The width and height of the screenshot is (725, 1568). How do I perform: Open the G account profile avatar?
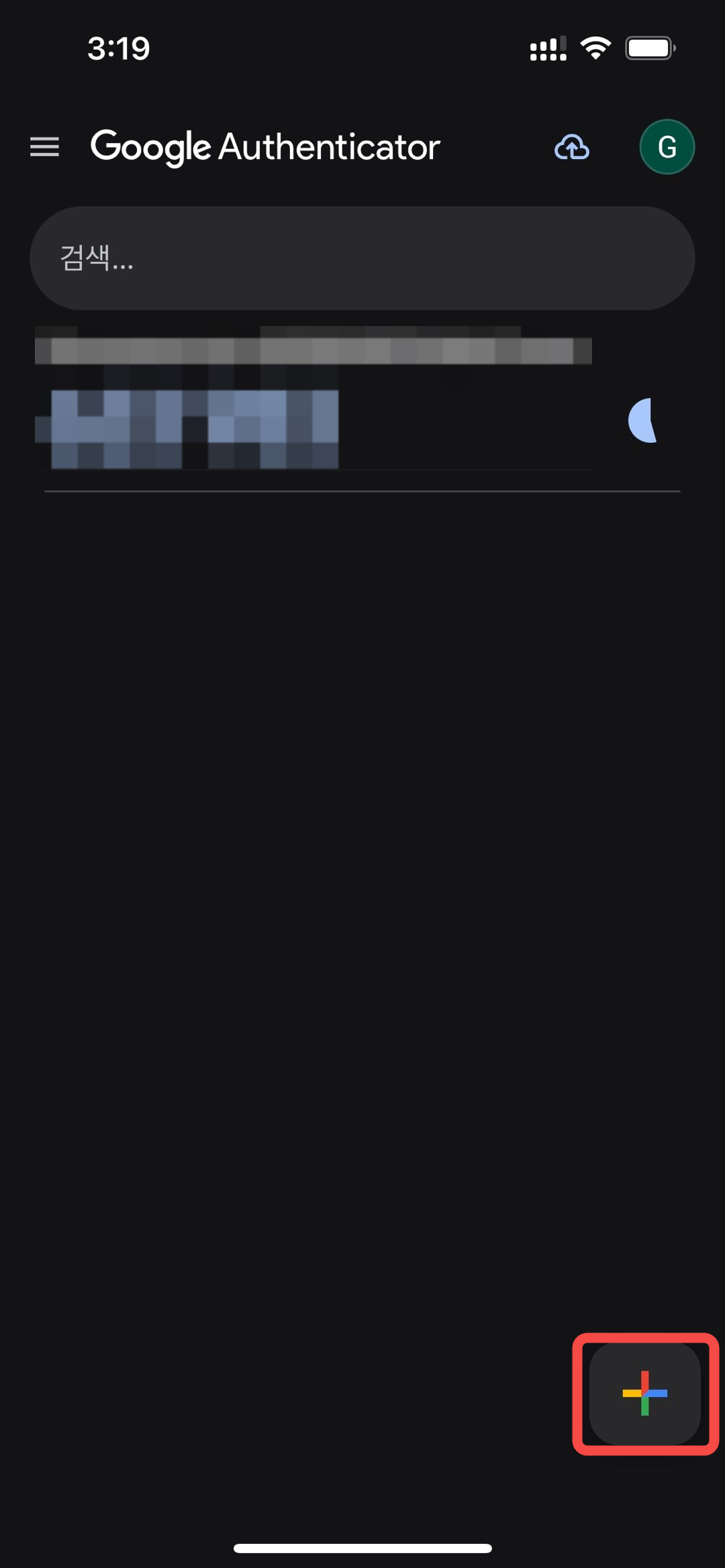(x=667, y=147)
